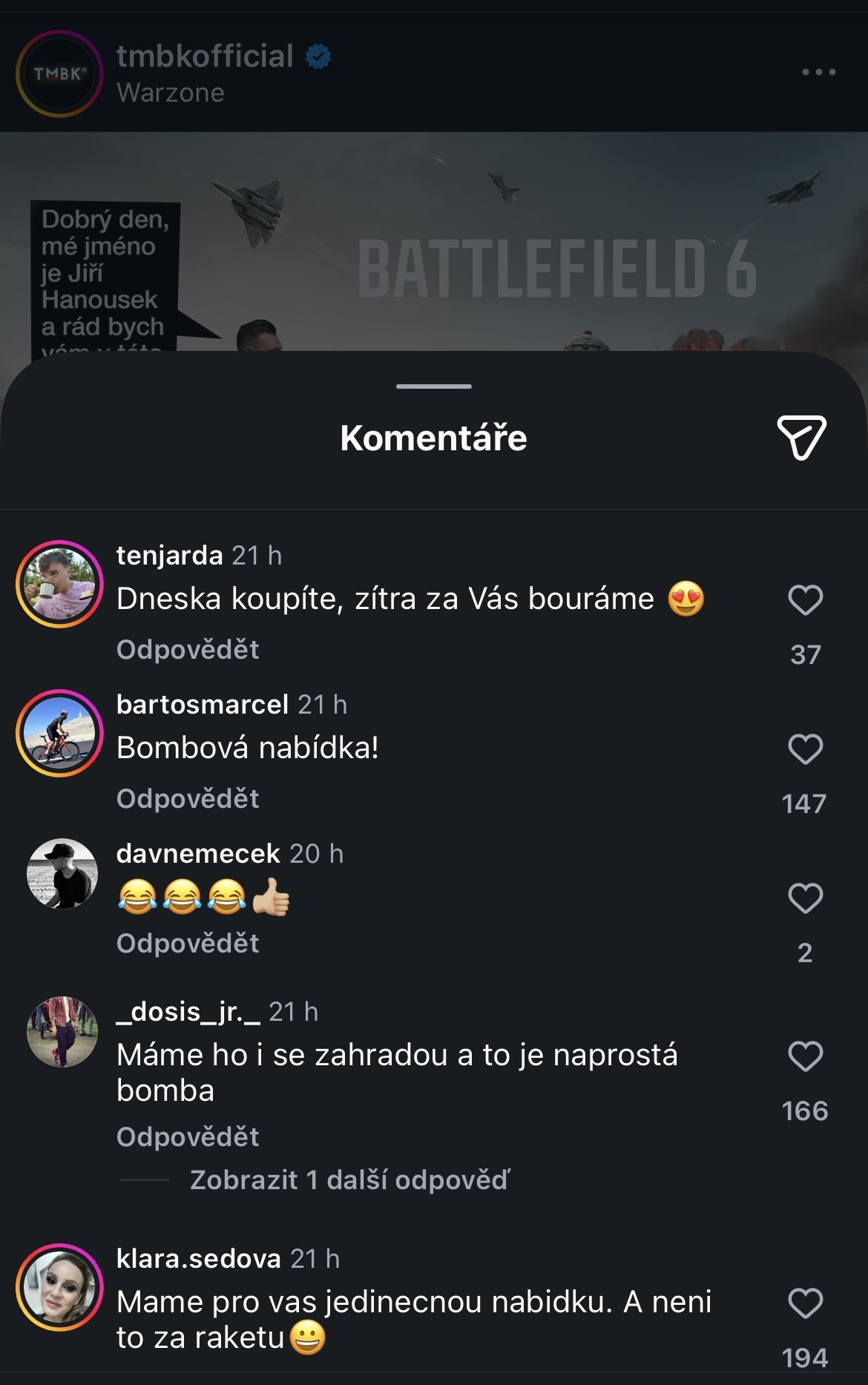The width and height of the screenshot is (868, 1385).
Task: Like bartosmarcel's comment "Bombová nabídka!"
Action: [805, 749]
